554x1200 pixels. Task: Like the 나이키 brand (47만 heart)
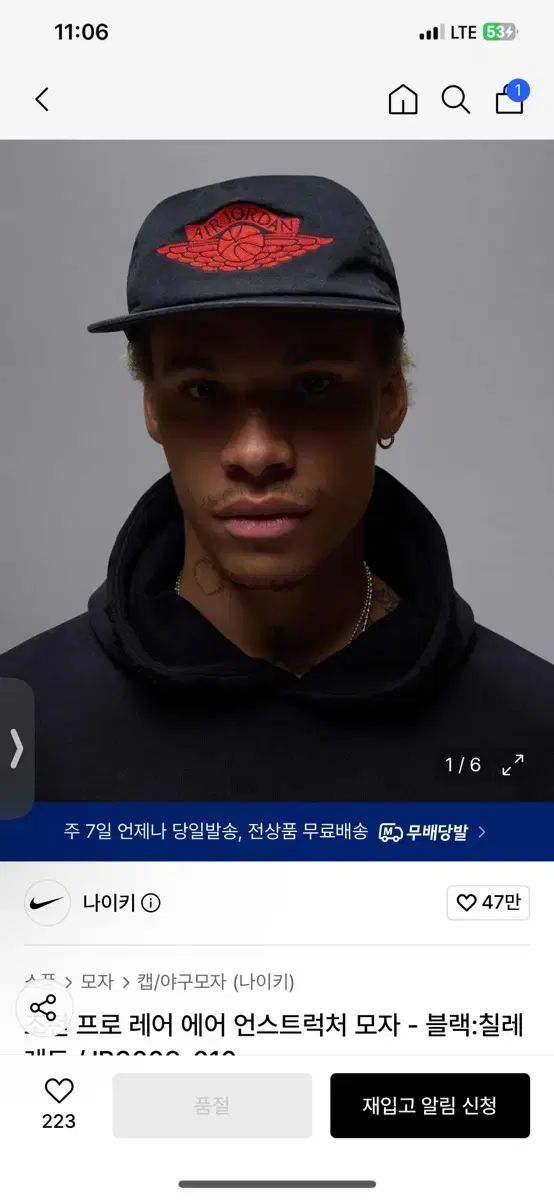(x=488, y=903)
